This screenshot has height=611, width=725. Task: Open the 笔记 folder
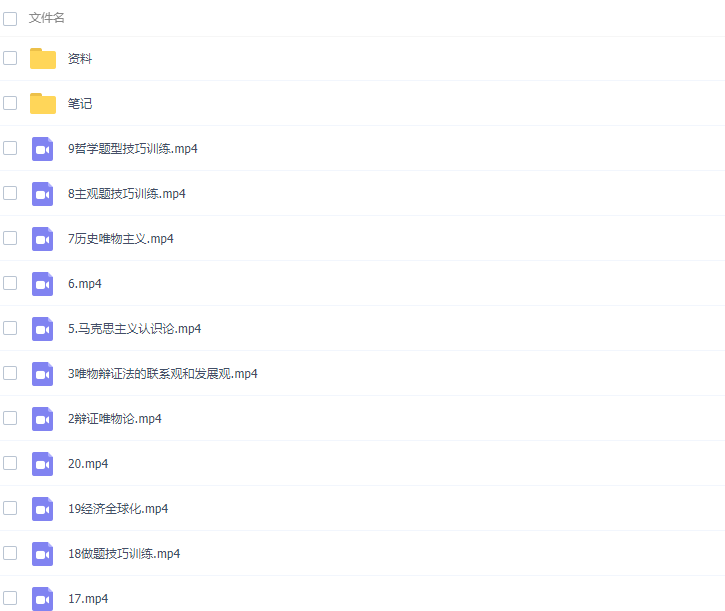coord(80,104)
